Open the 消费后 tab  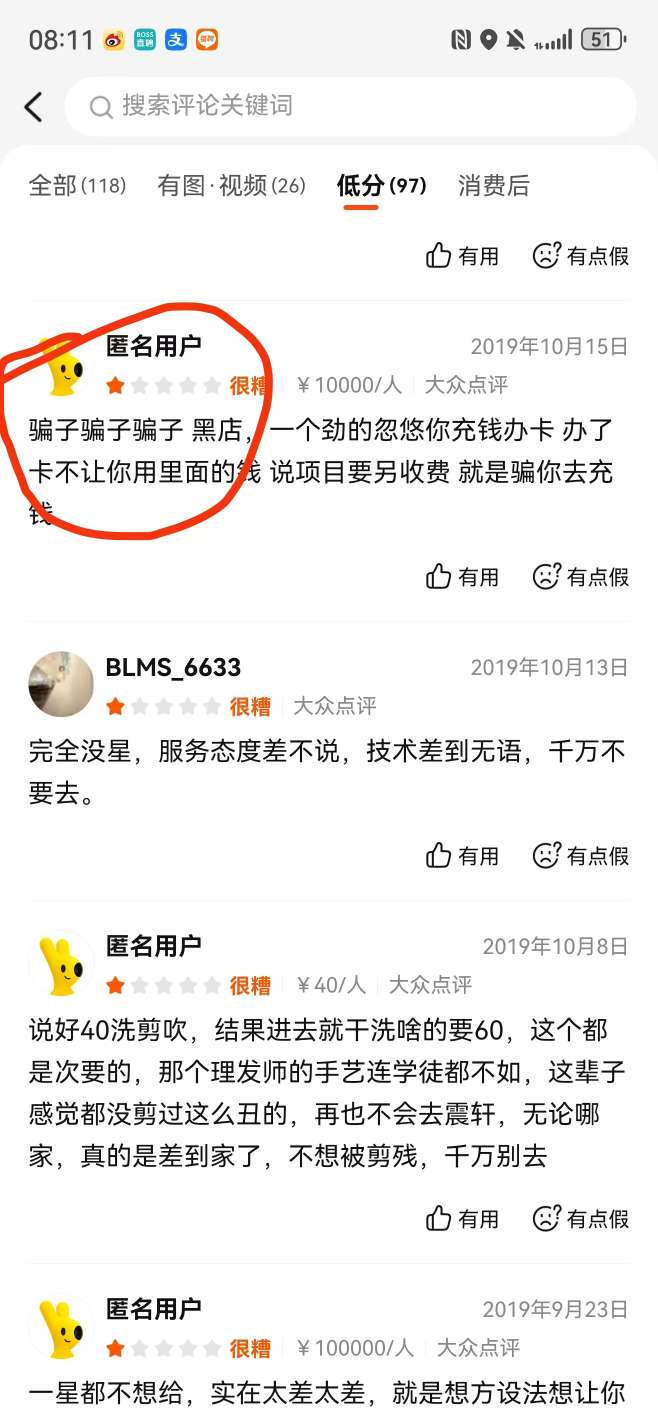click(x=494, y=186)
